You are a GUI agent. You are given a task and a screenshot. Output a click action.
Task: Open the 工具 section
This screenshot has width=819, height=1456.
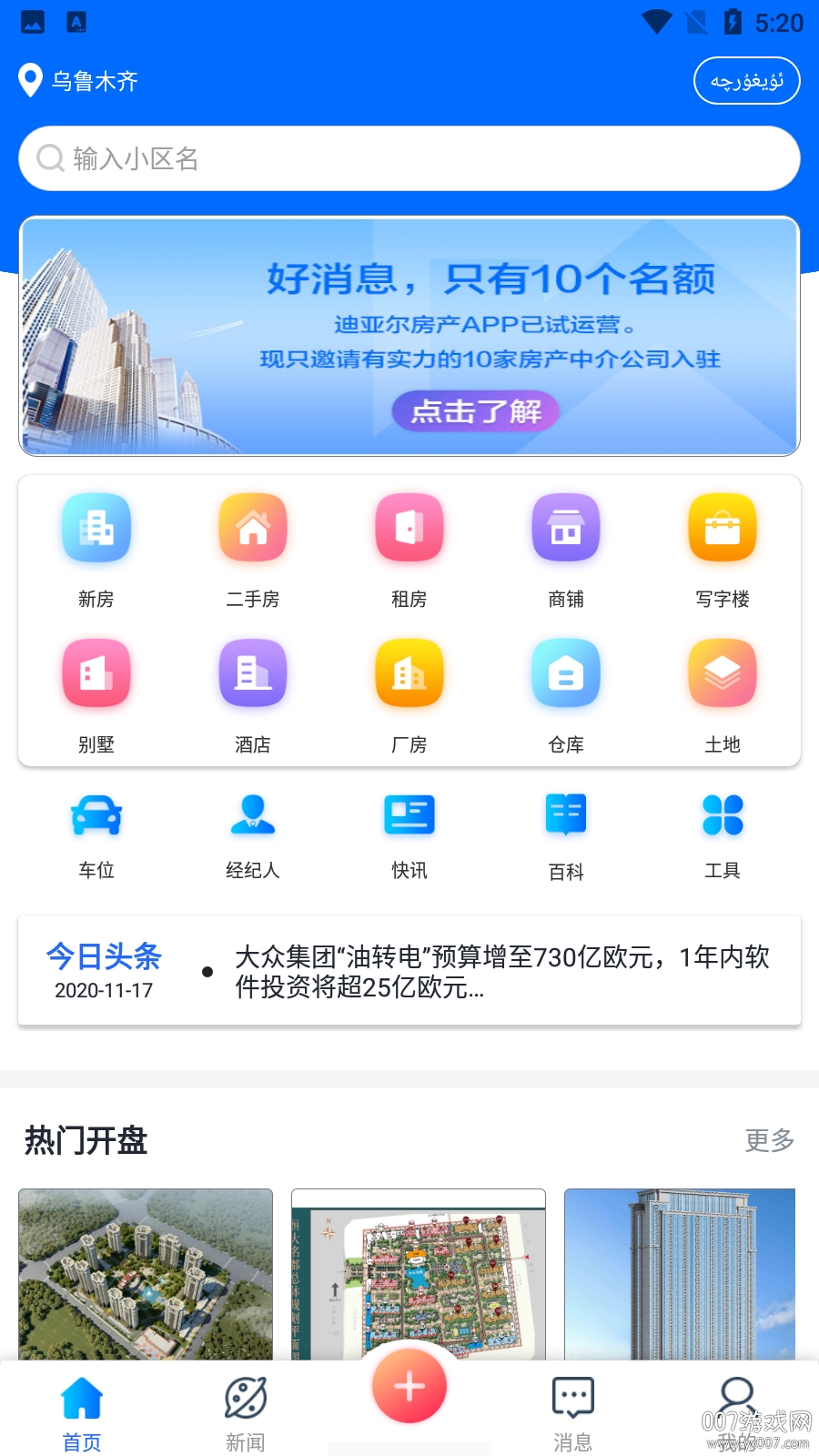[723, 834]
